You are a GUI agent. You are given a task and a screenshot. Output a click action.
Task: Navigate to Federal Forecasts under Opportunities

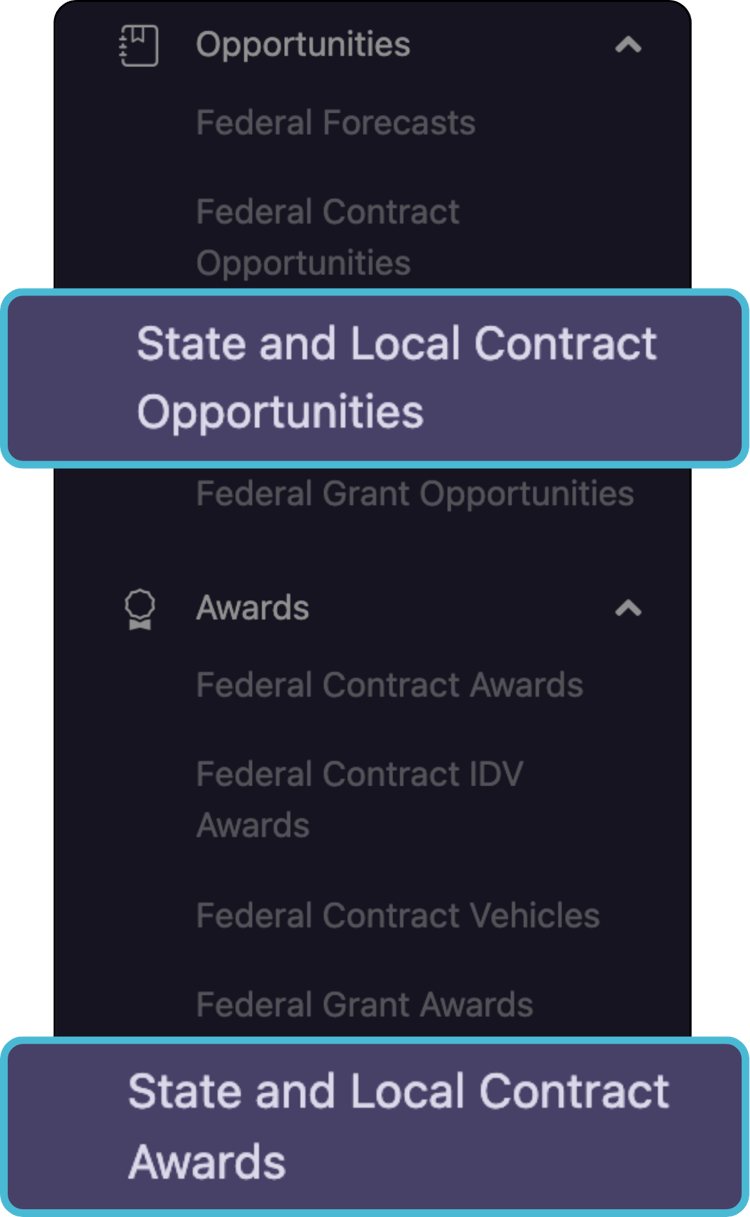pyautogui.click(x=336, y=122)
